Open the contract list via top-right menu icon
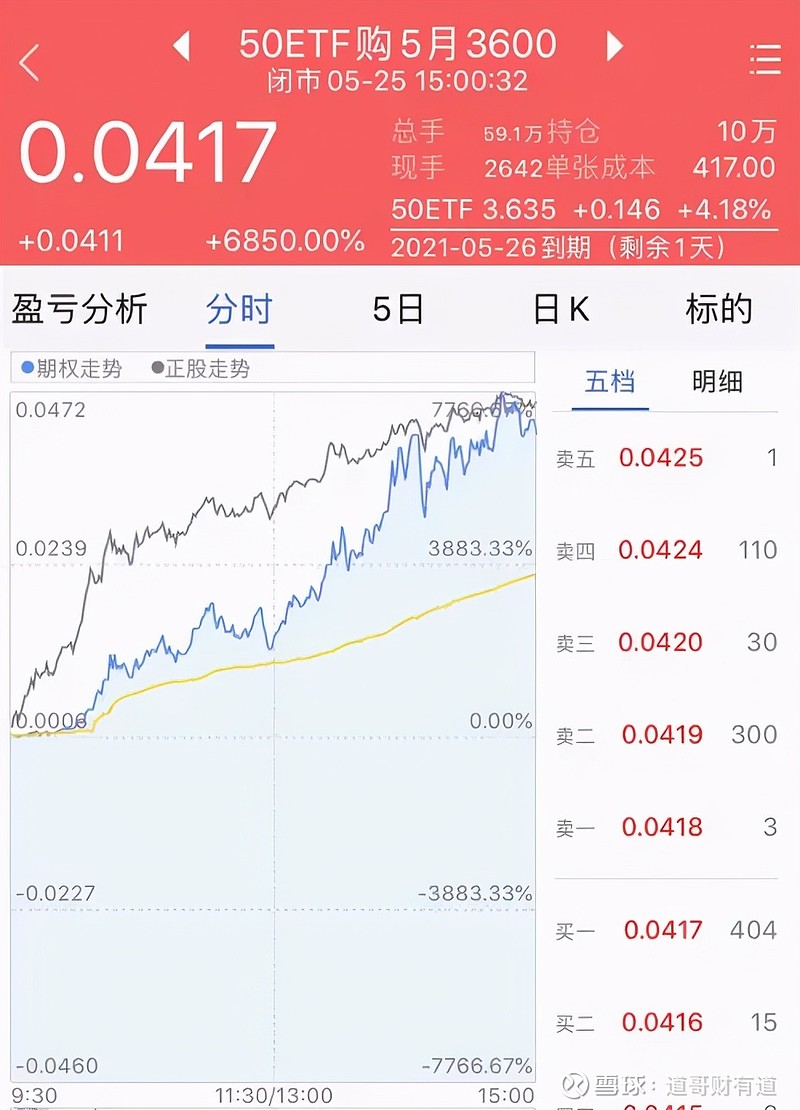Screen dimensions: 800x1110 pyautogui.click(x=766, y=60)
